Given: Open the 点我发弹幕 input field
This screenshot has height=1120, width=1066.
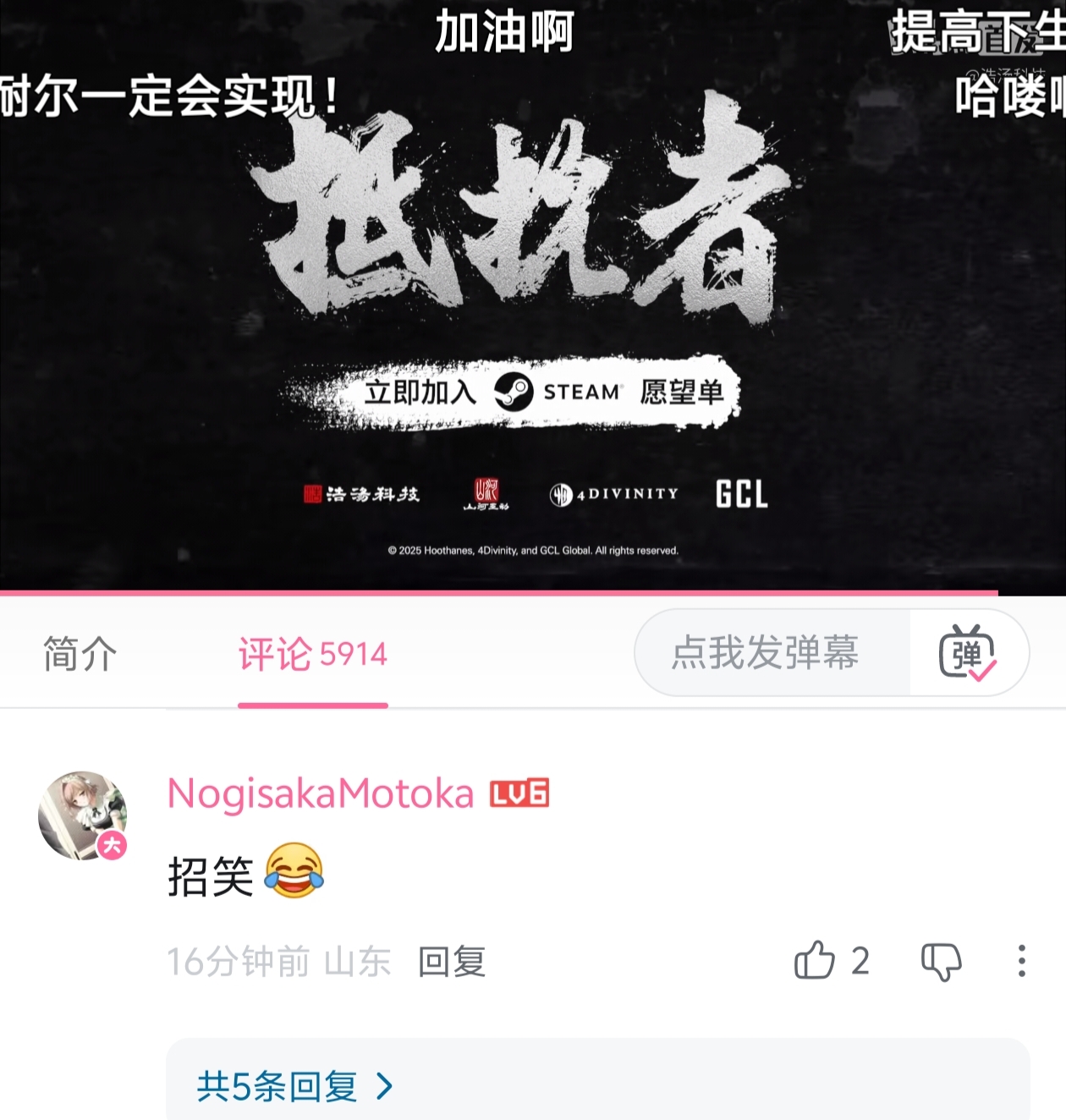Looking at the screenshot, I should click(x=767, y=653).
